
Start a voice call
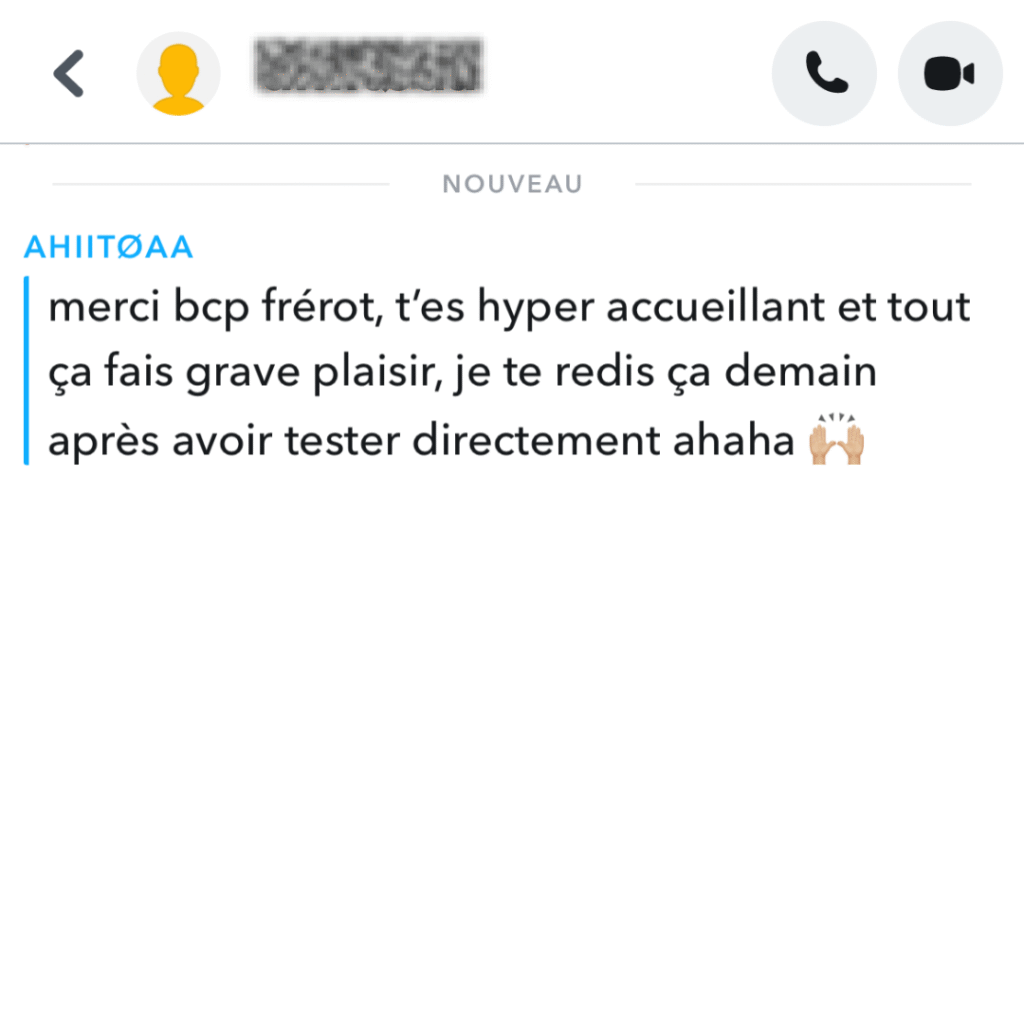[x=825, y=74]
